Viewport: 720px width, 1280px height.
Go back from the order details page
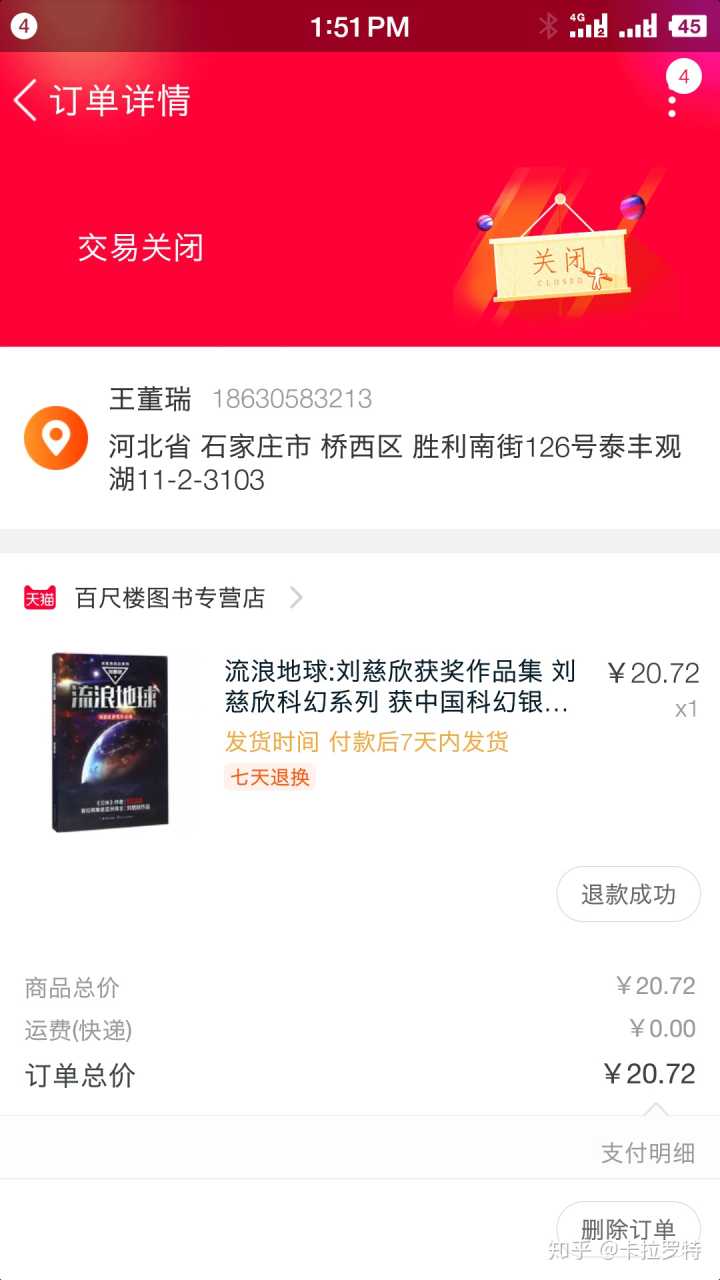(26, 100)
